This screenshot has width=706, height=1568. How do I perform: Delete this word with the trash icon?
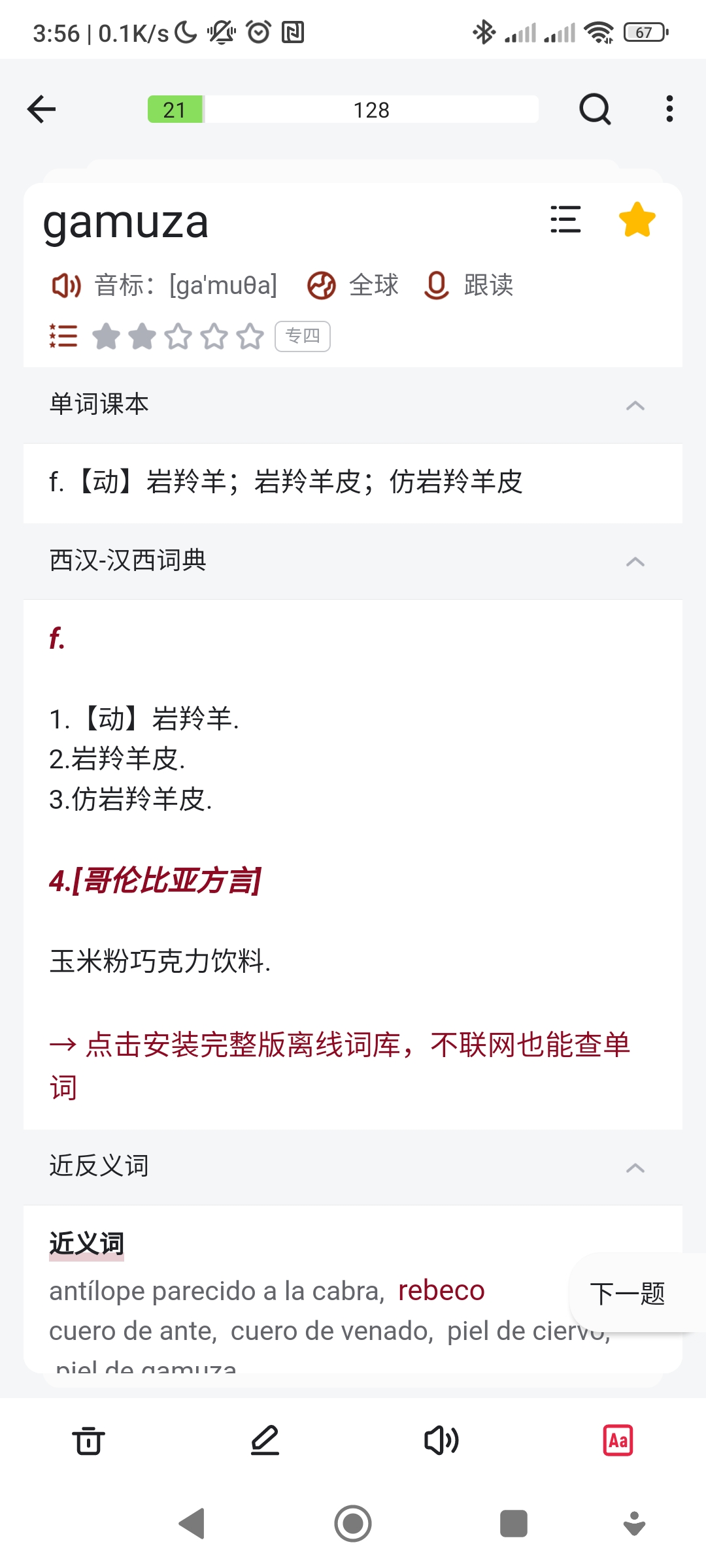(x=88, y=1441)
